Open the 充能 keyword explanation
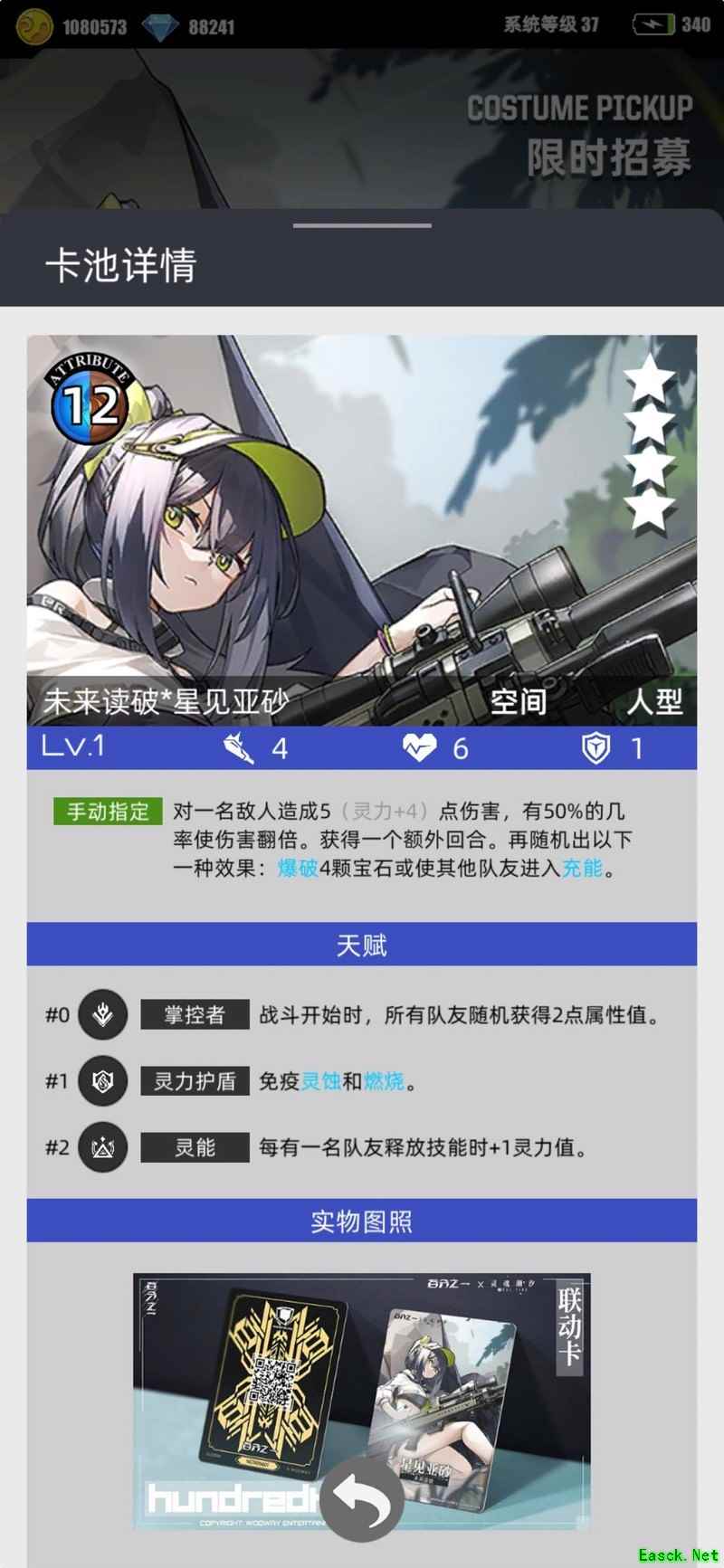The height and width of the screenshot is (1568, 724). tap(582, 869)
